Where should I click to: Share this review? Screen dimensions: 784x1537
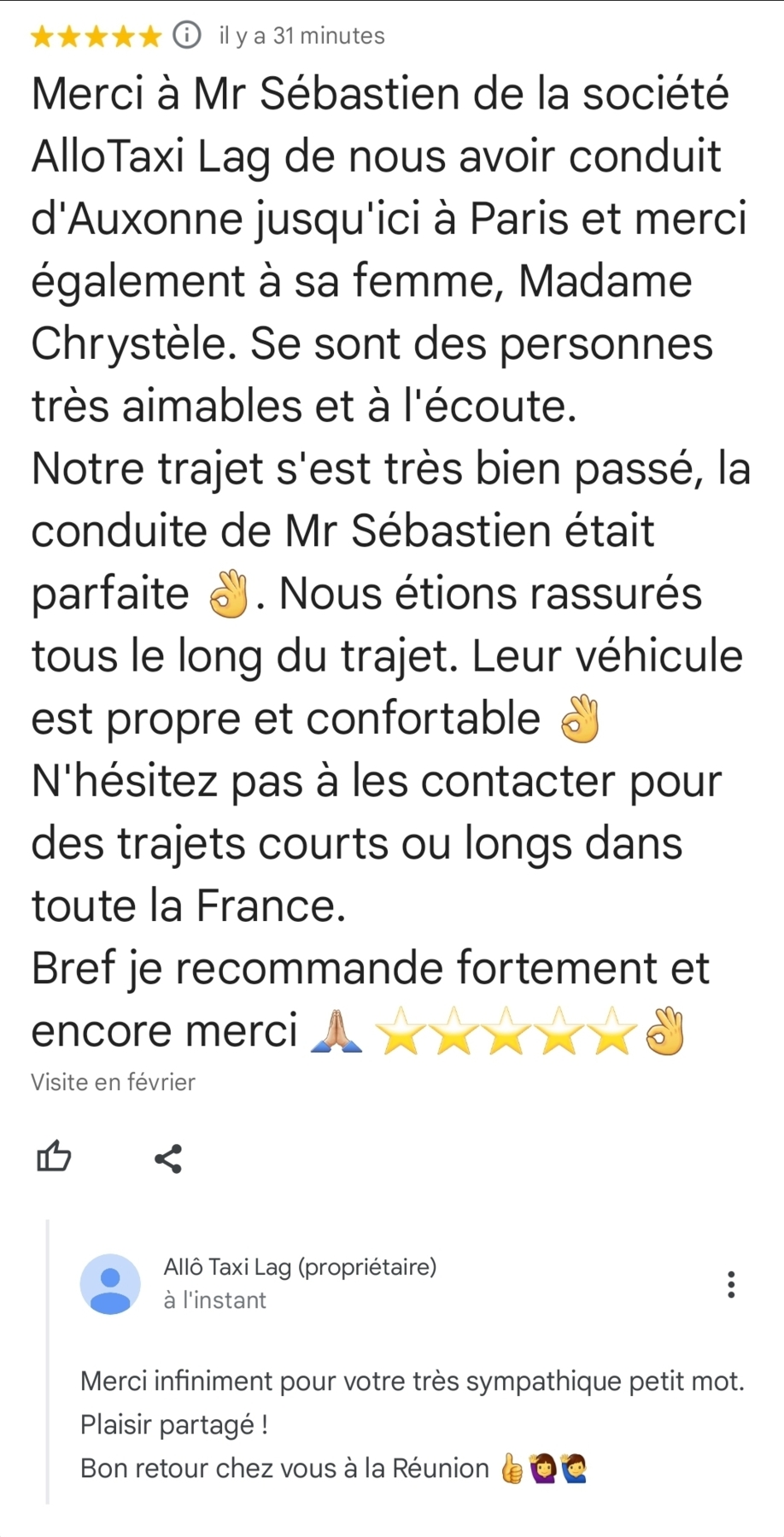[168, 1159]
